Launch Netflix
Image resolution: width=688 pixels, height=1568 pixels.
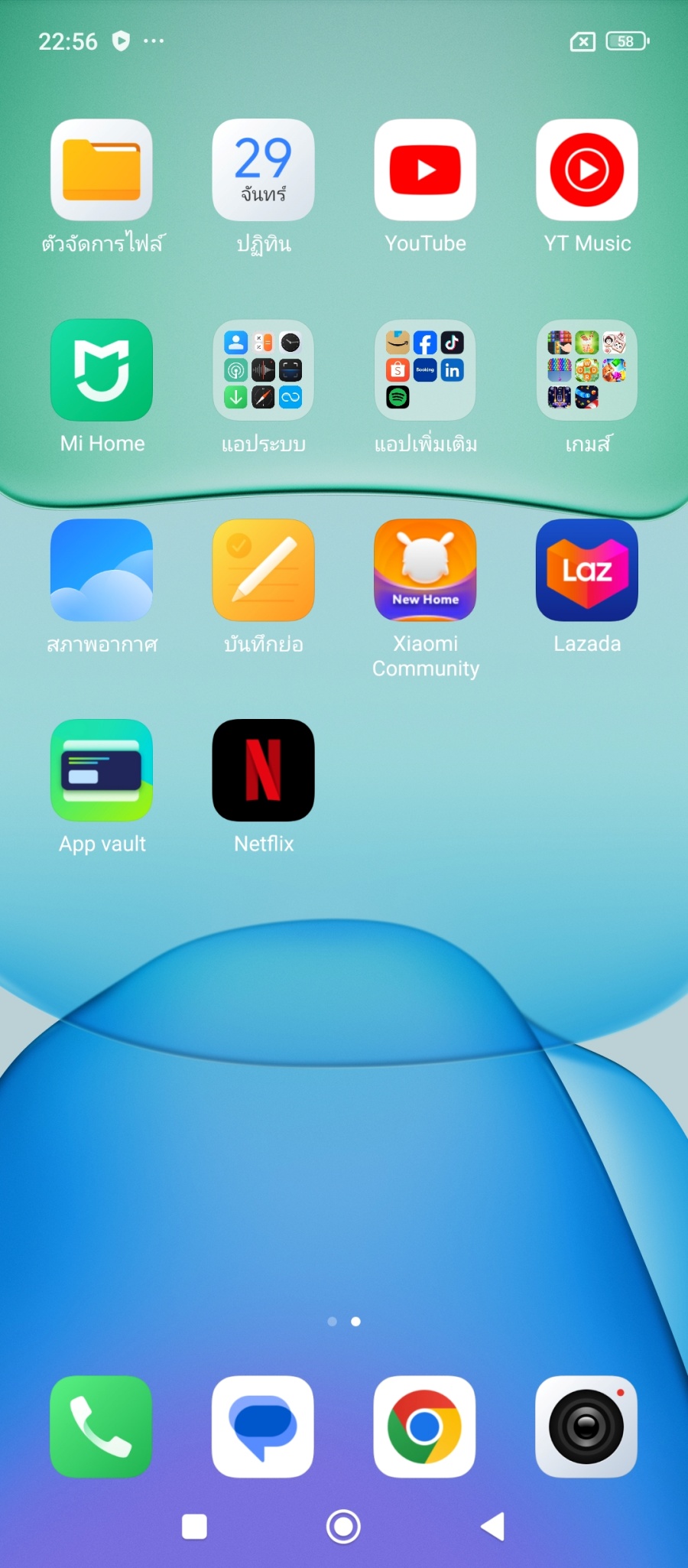tap(263, 770)
